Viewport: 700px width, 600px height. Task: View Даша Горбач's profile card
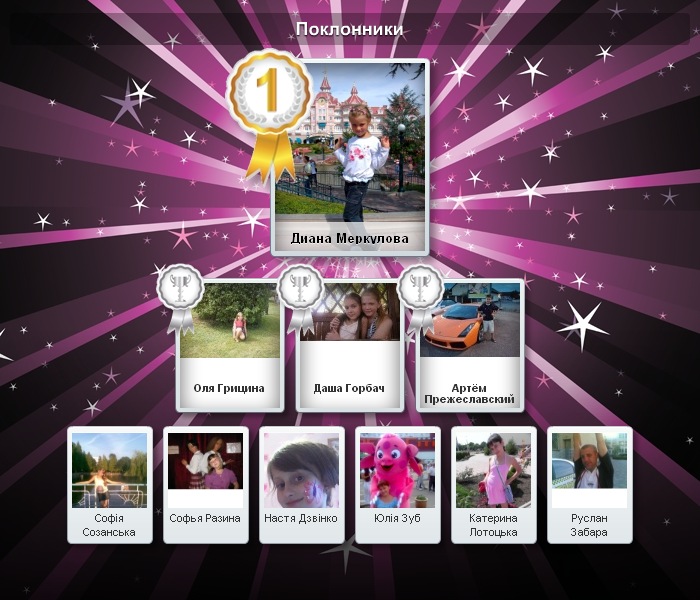click(349, 344)
